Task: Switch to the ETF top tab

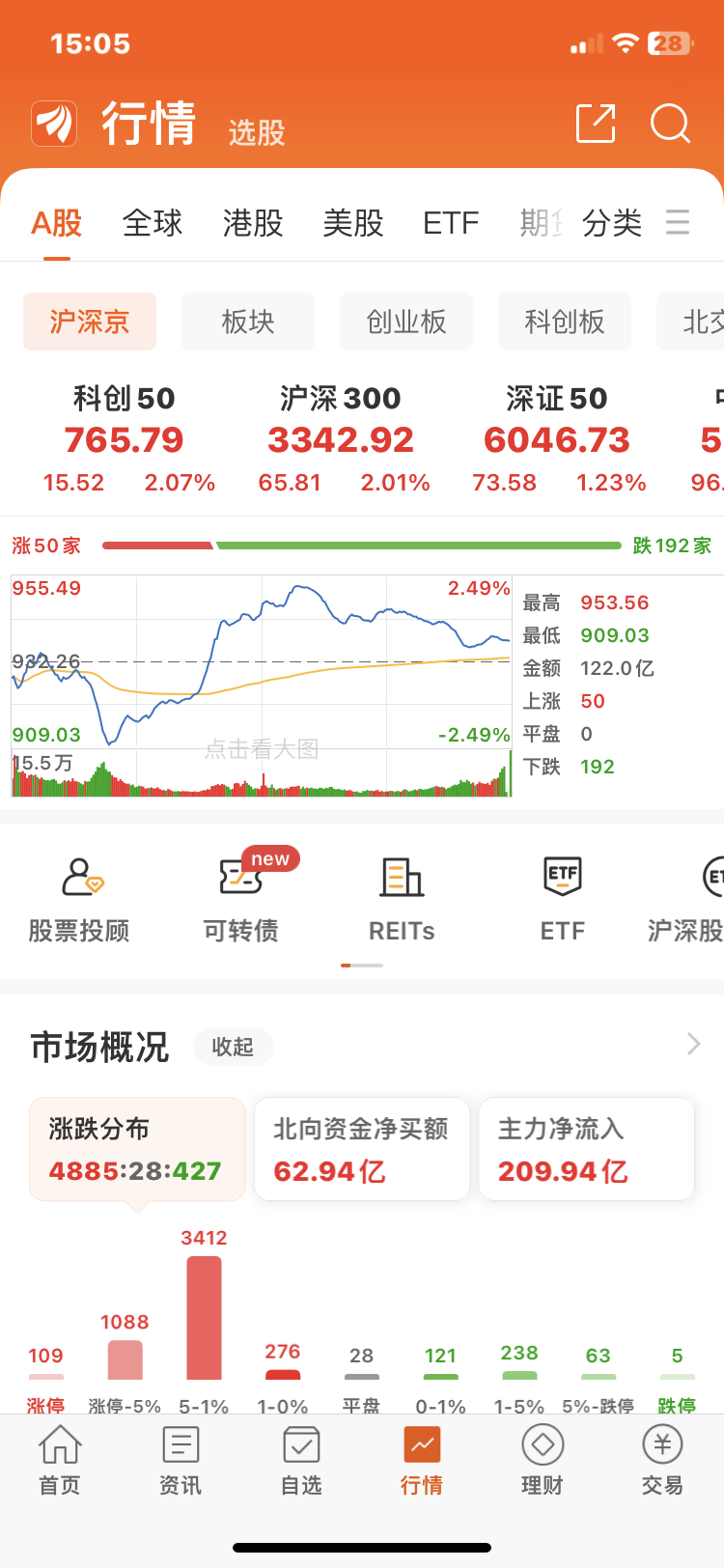Action: pos(451,223)
